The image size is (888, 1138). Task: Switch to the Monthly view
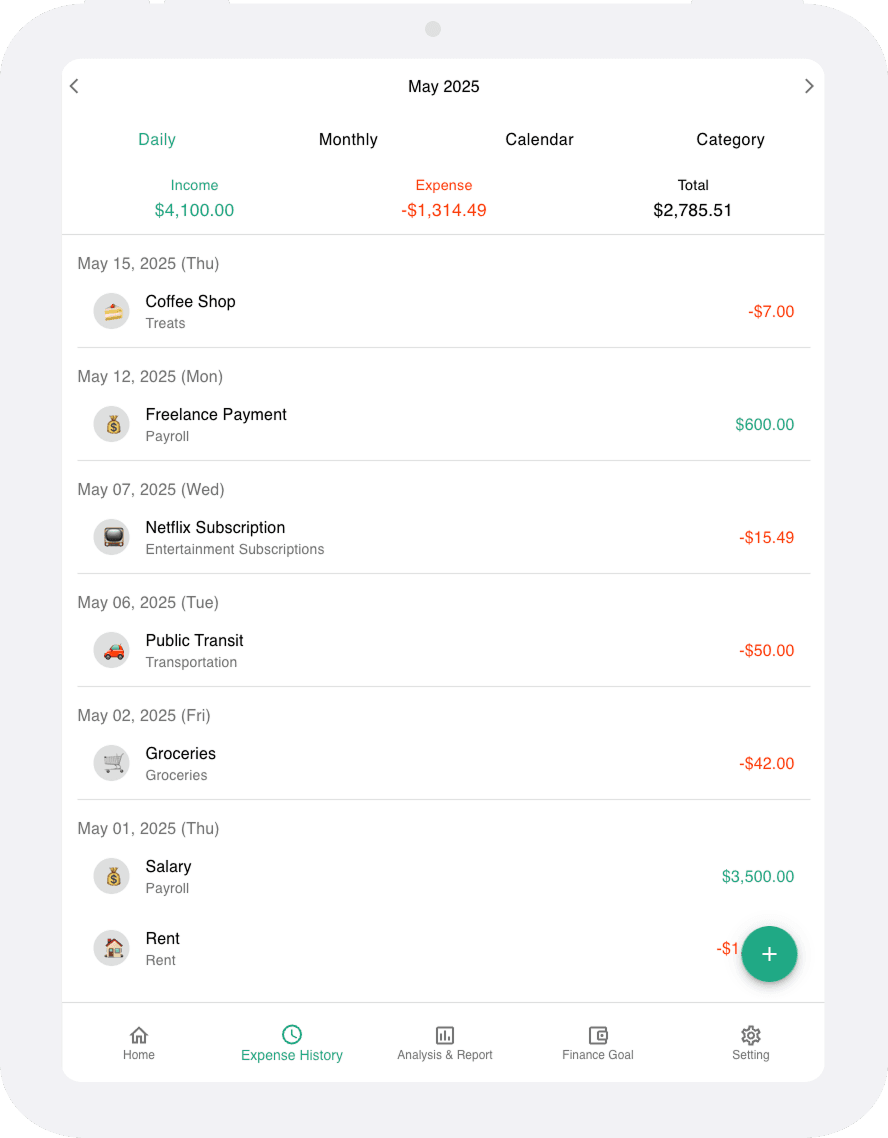348,140
